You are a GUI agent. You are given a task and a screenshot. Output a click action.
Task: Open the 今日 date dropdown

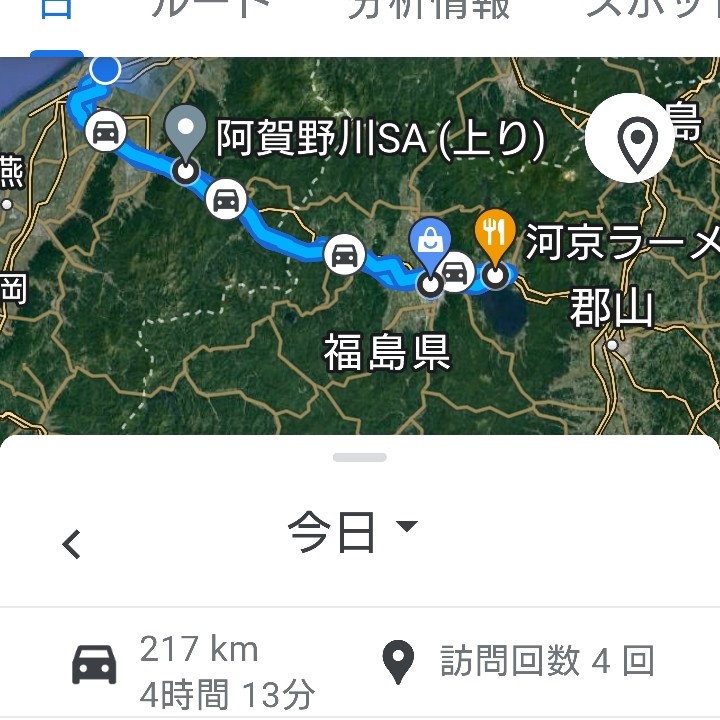pos(352,533)
